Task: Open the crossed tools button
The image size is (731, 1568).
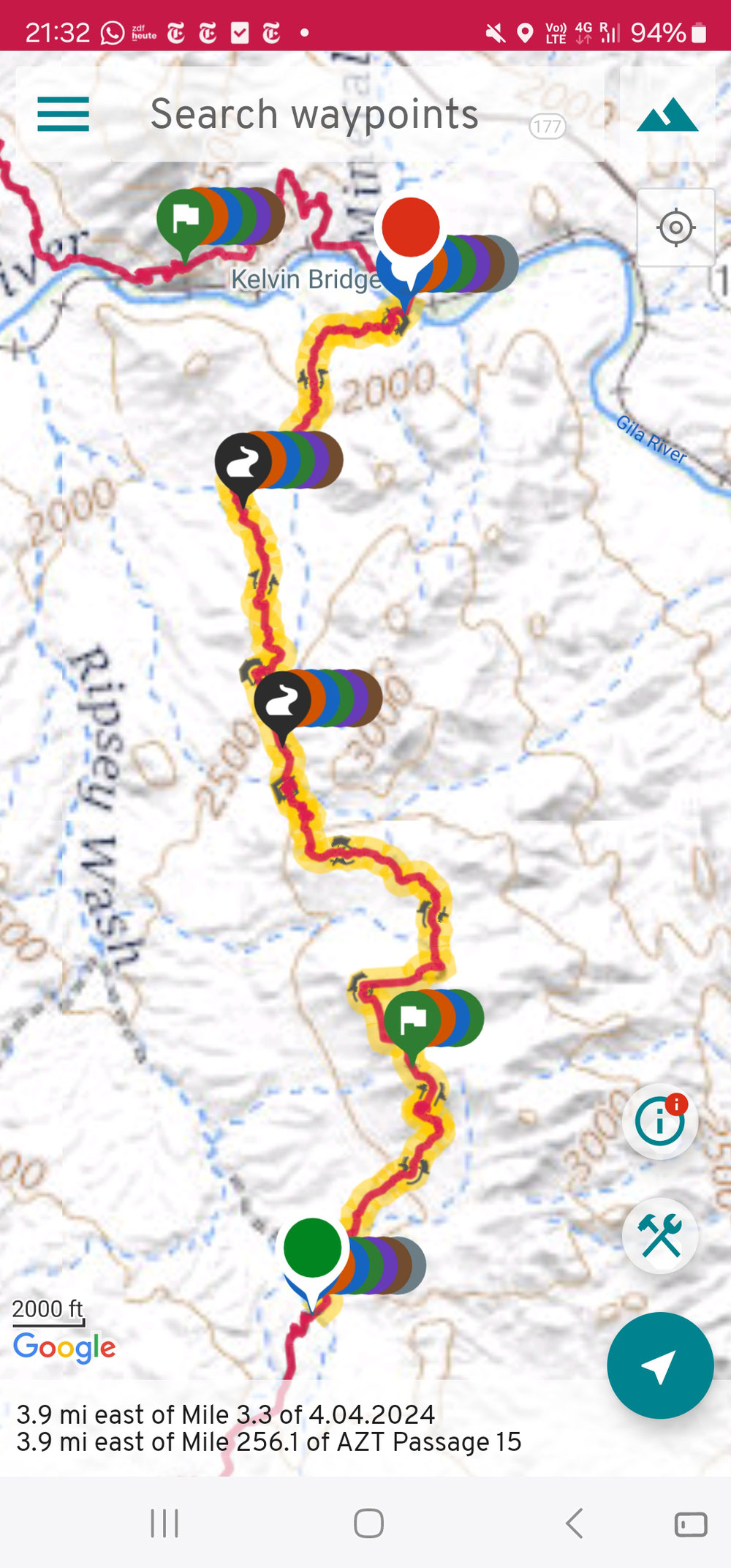Action: tap(660, 1235)
